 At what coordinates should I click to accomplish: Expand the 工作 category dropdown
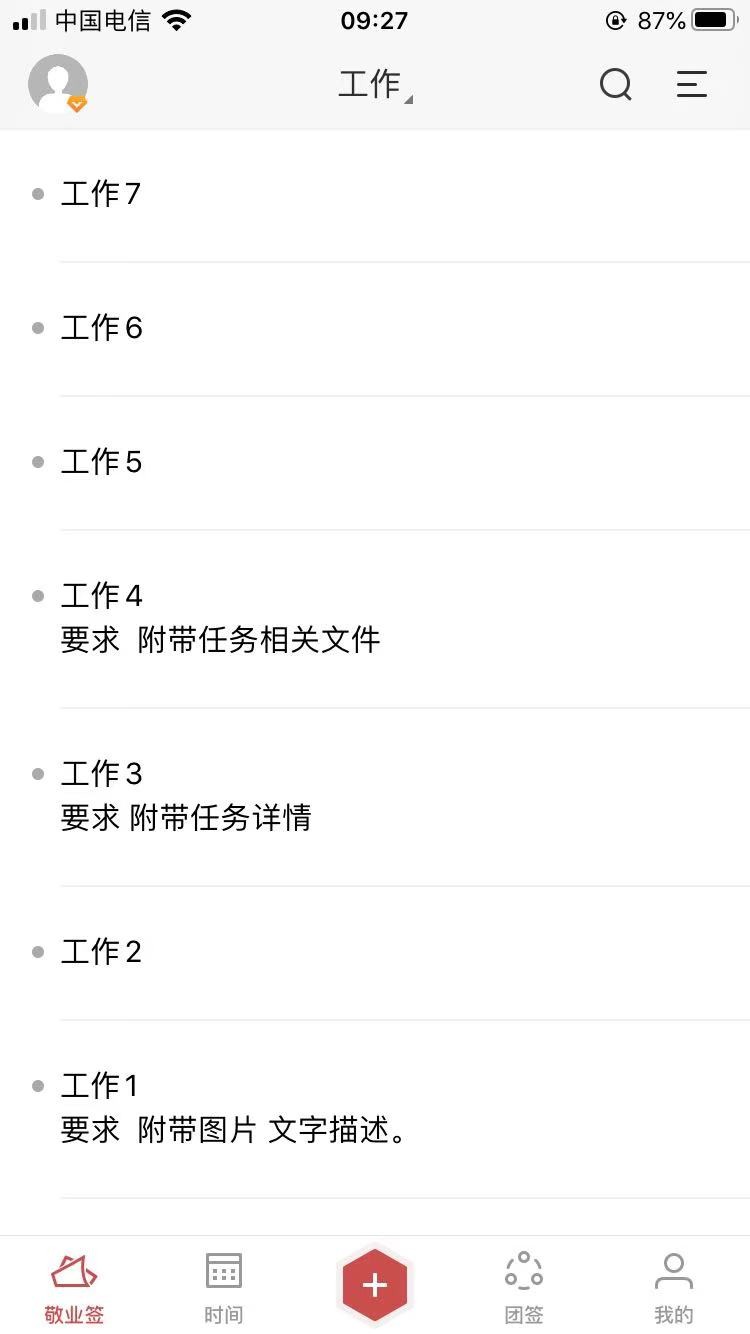[x=375, y=85]
